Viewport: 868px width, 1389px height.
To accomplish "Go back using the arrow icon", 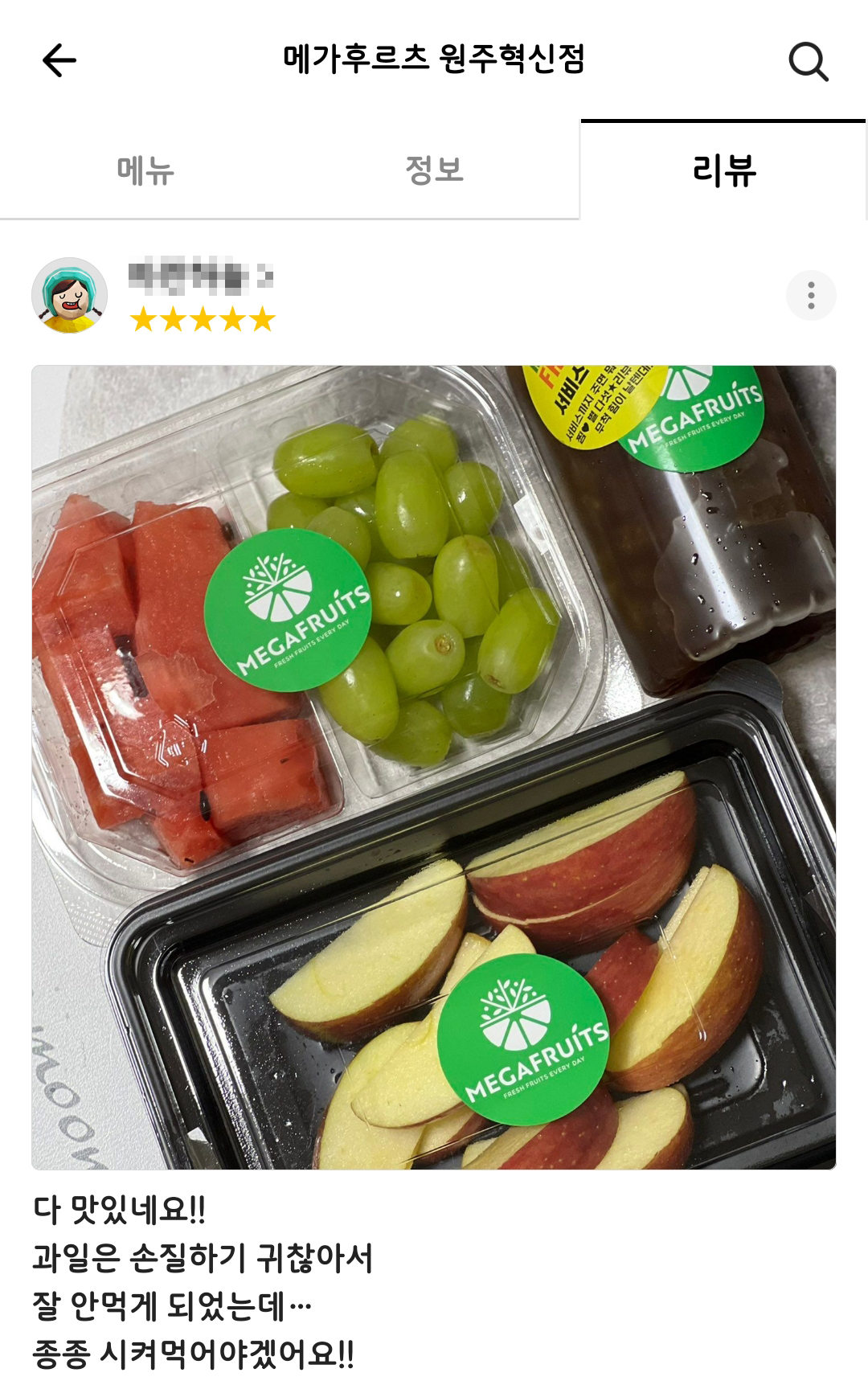I will [59, 60].
